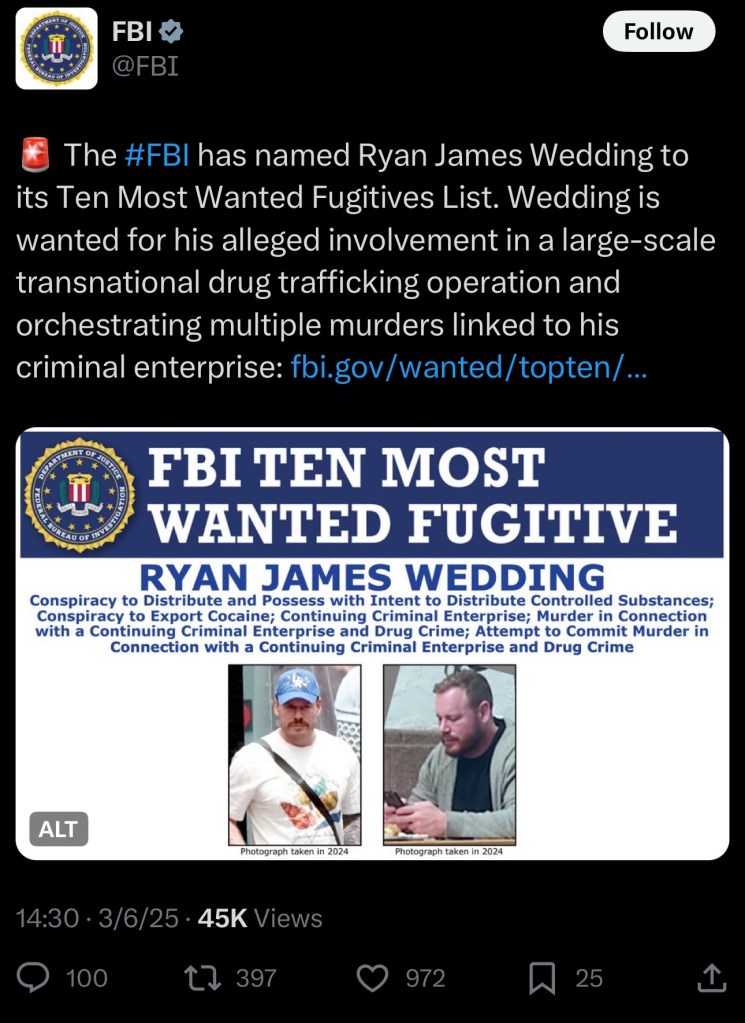Open the FBI profile avatar
Viewport: 745px width, 1023px height.
(56, 49)
